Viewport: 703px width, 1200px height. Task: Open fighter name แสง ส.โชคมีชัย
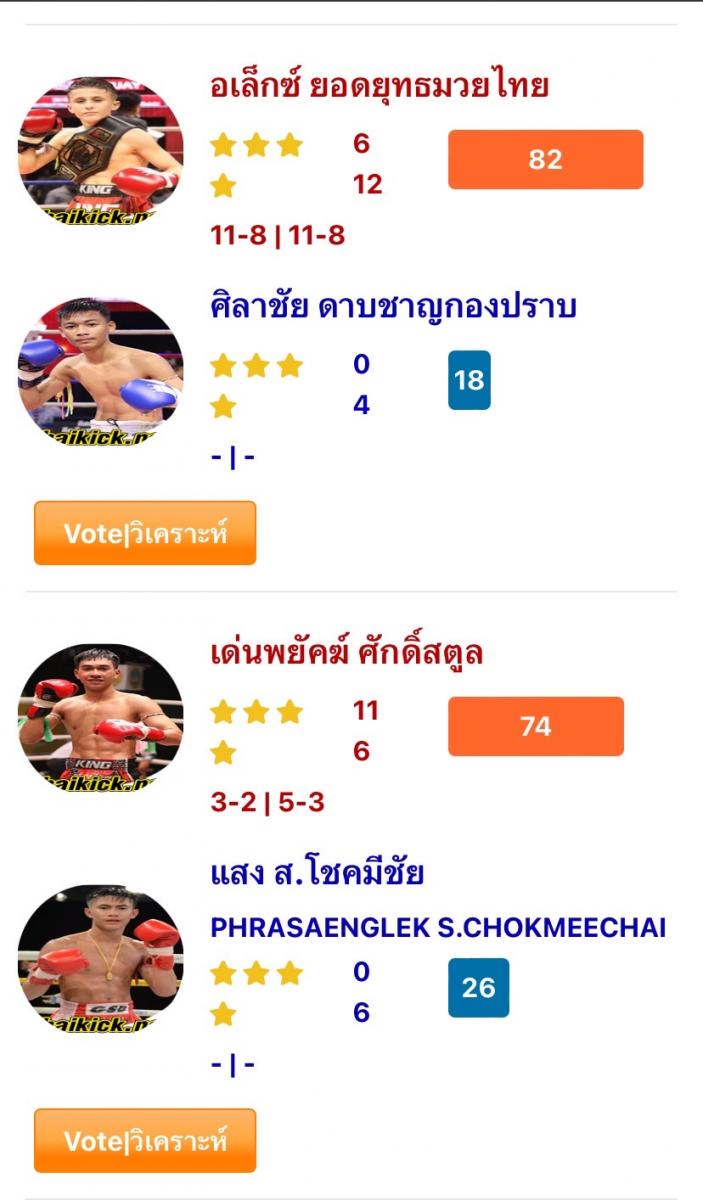click(x=317, y=873)
